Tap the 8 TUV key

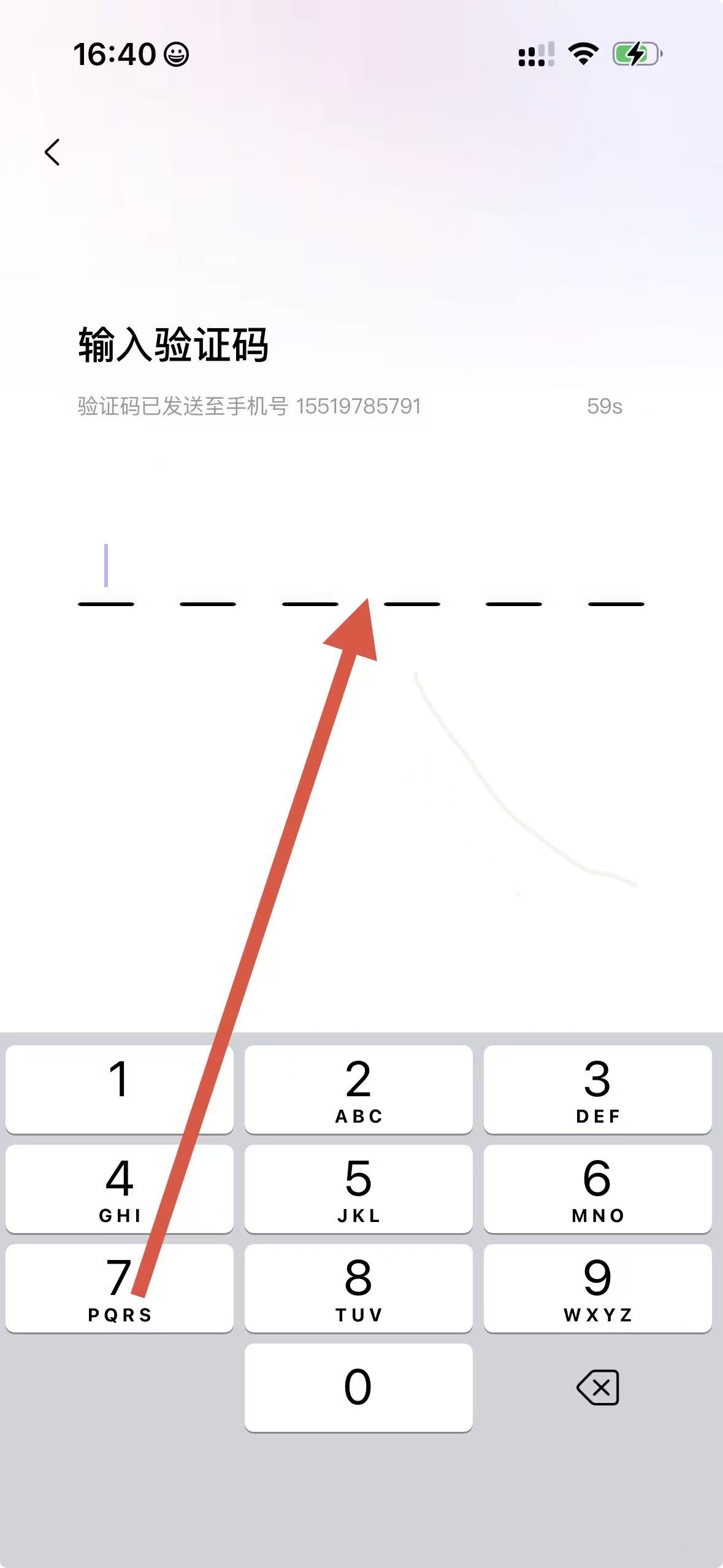point(358,1287)
